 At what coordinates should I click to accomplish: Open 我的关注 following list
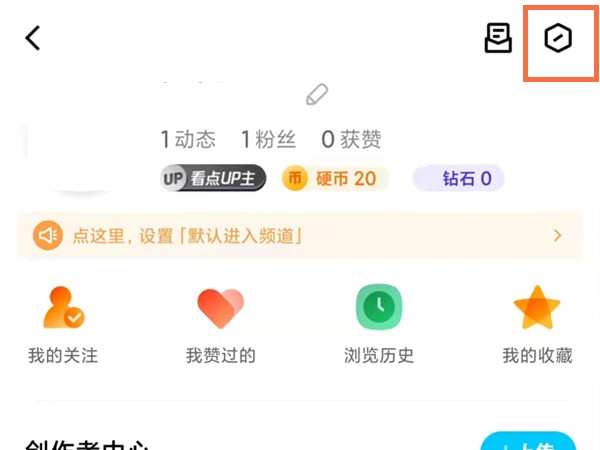pyautogui.click(x=63, y=323)
